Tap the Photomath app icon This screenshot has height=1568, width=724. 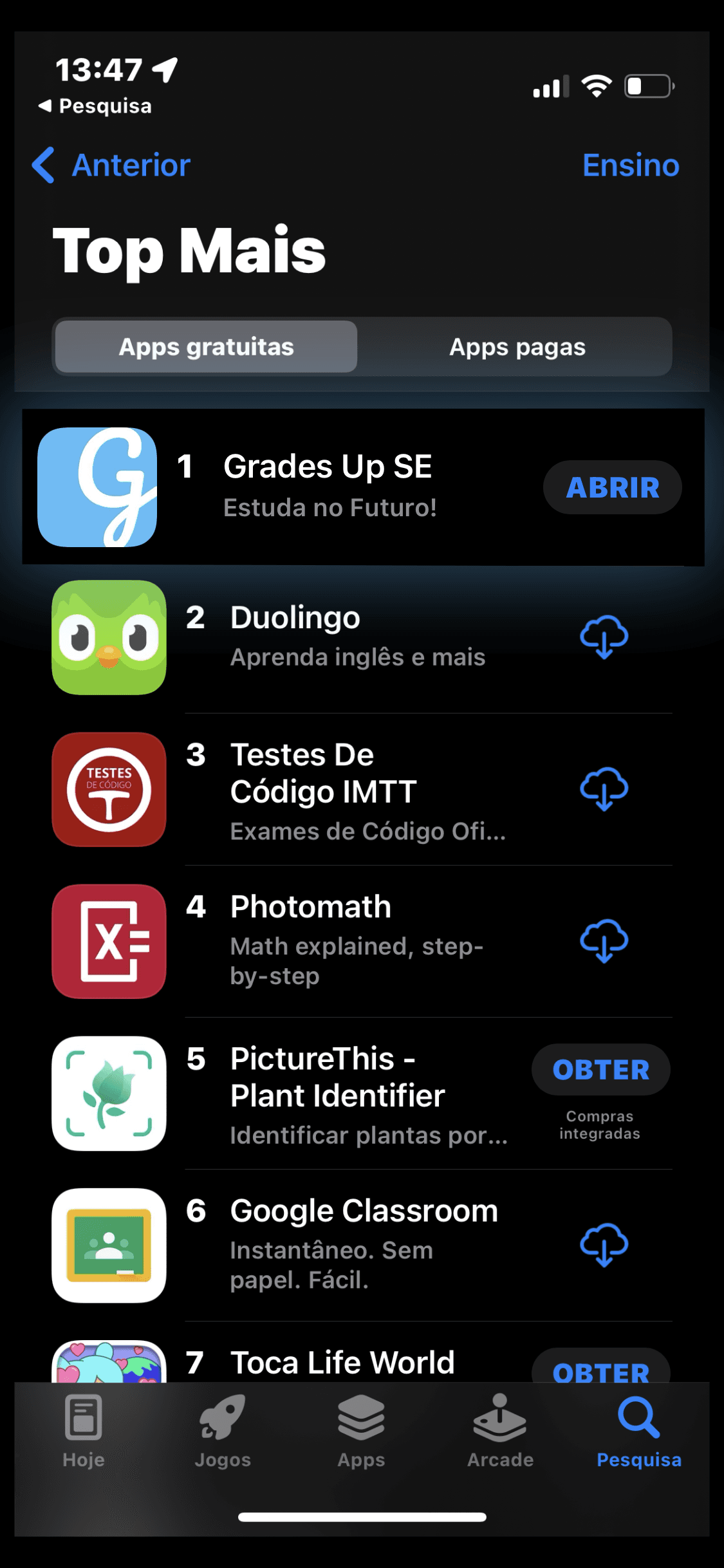(x=109, y=942)
